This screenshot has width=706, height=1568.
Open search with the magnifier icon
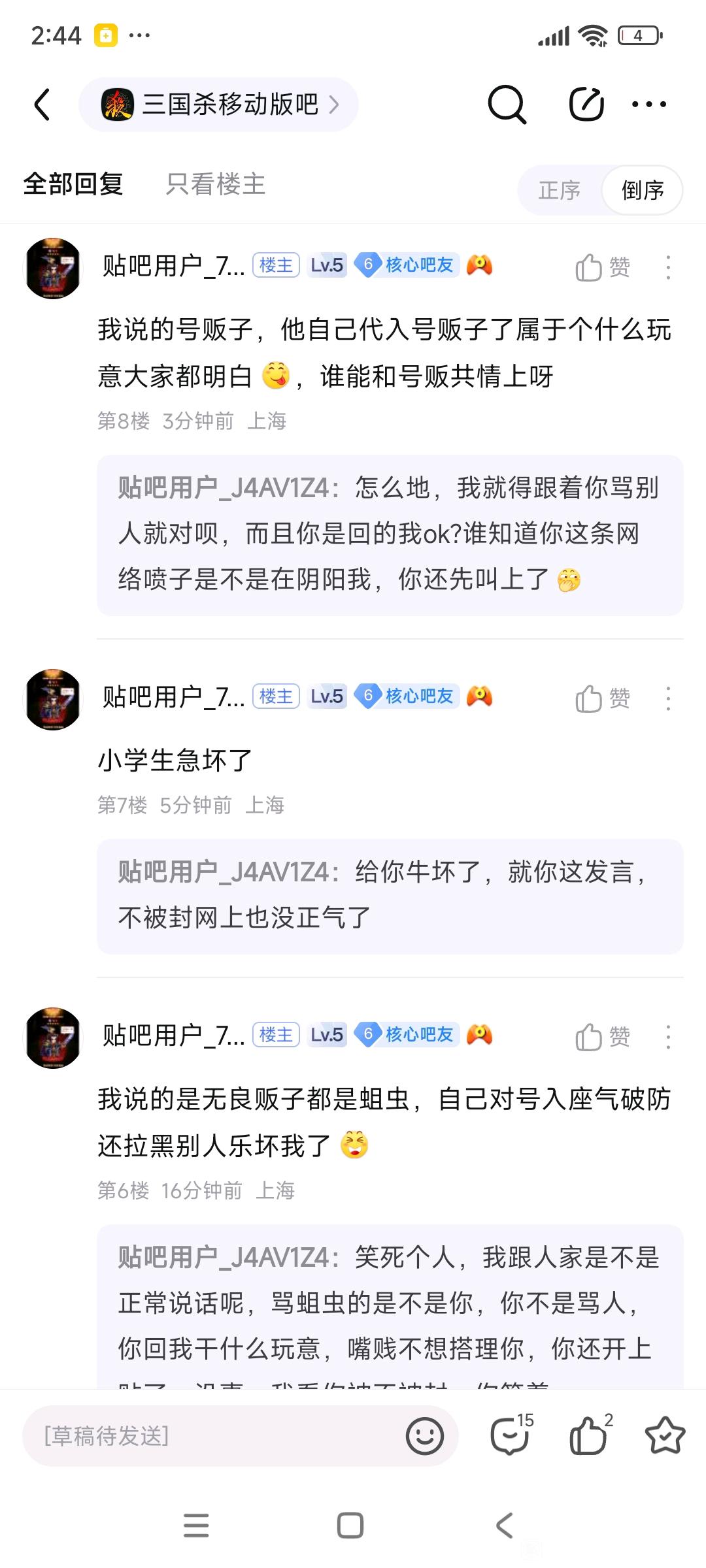pos(507,105)
